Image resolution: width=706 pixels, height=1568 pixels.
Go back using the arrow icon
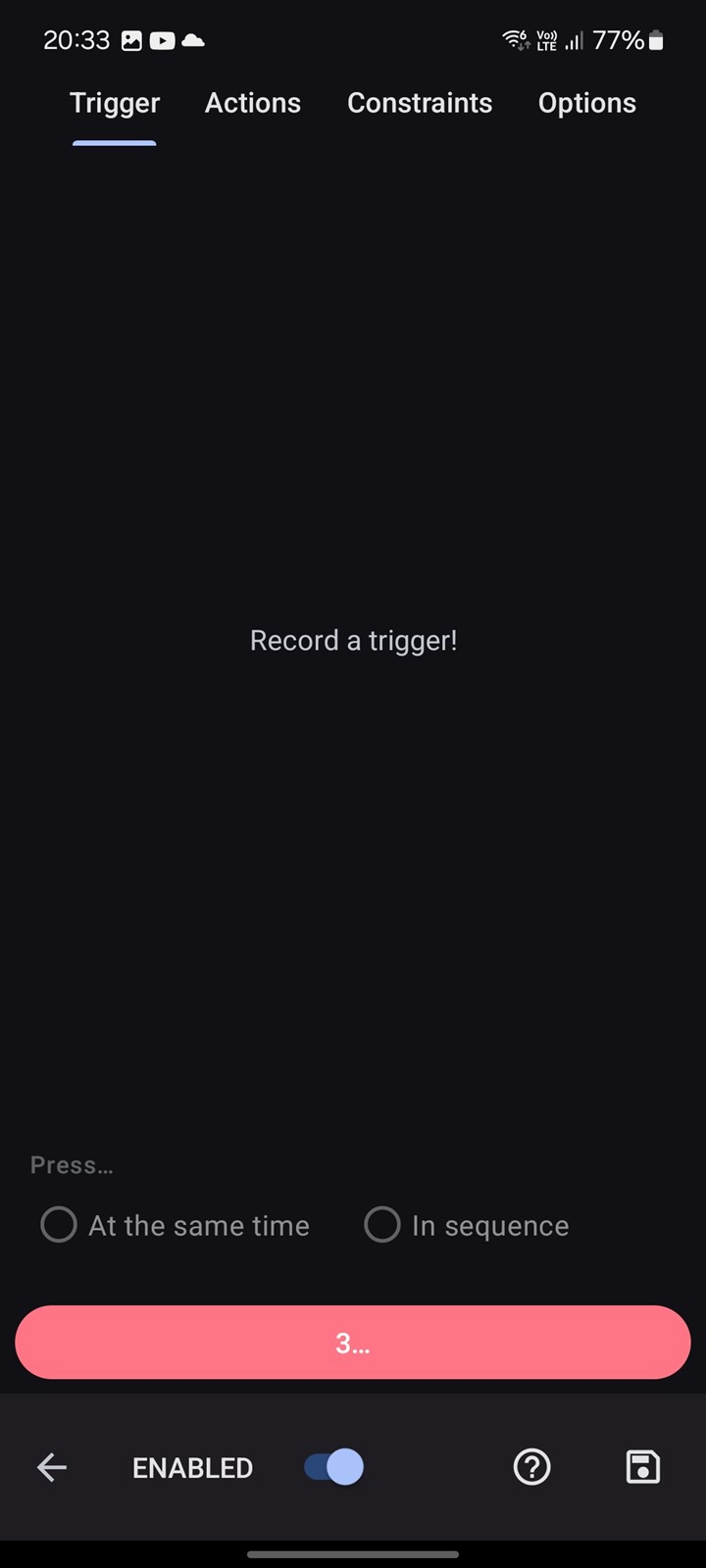pos(52,1467)
